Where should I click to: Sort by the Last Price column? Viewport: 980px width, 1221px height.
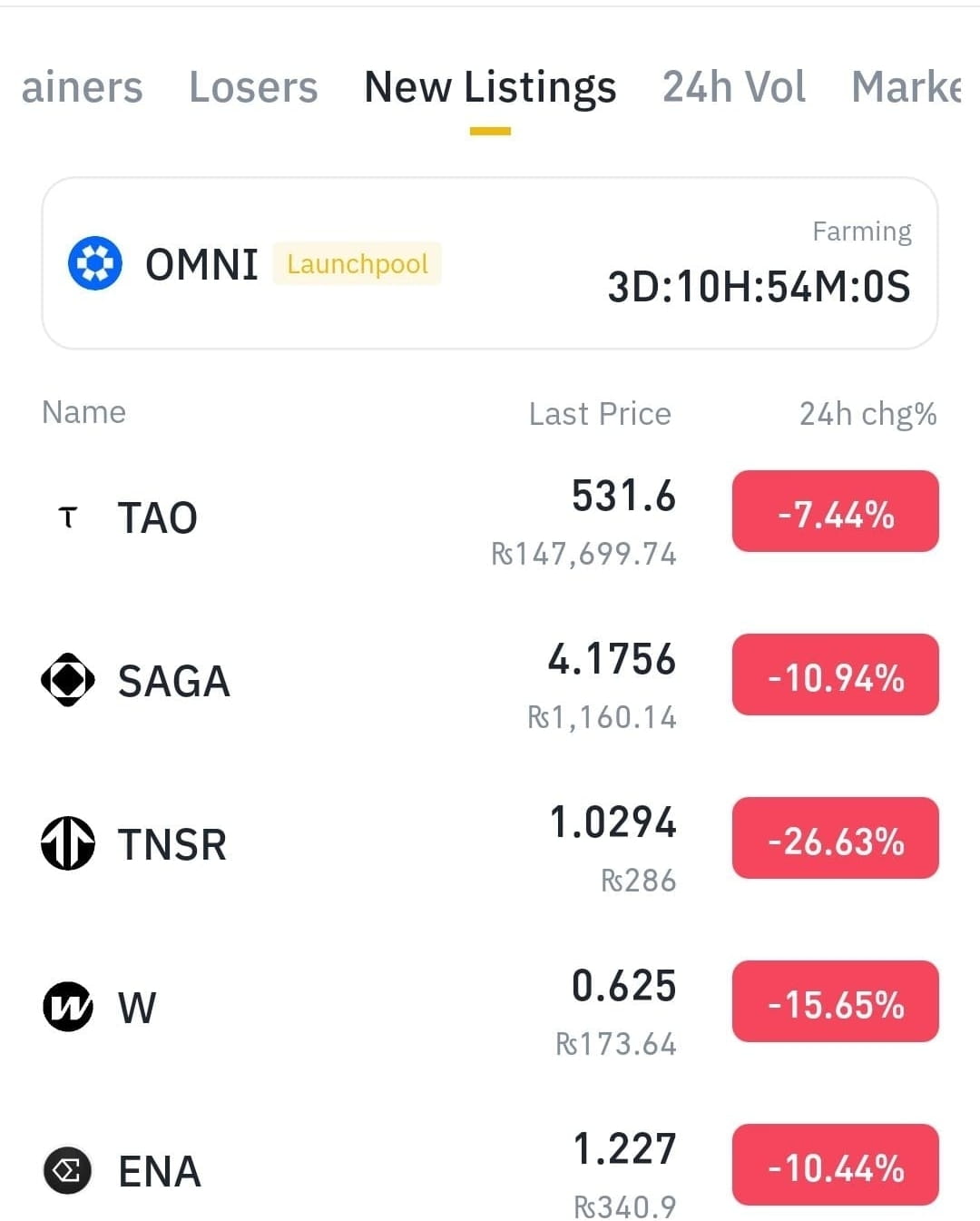tap(599, 414)
